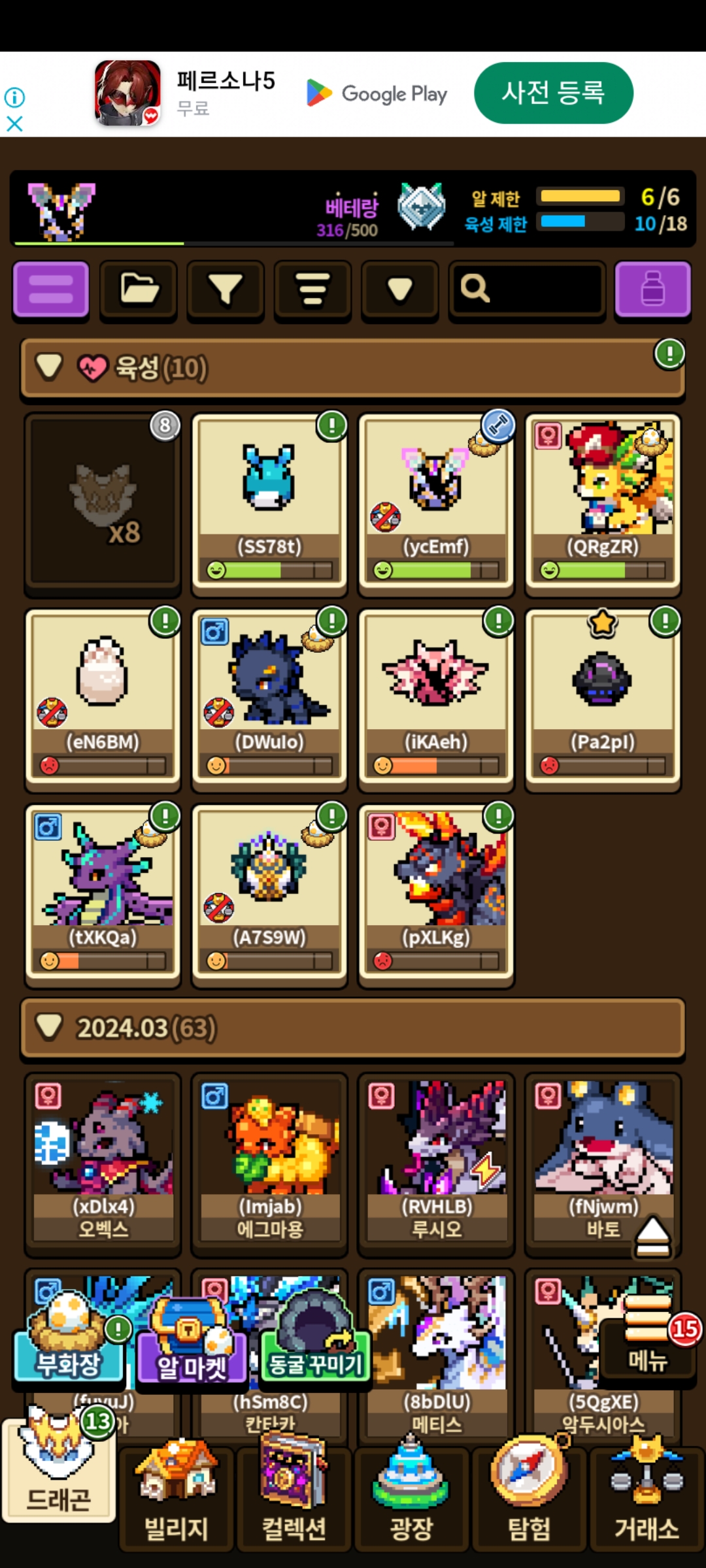Switch to the 빌리지 tab

(176, 1499)
